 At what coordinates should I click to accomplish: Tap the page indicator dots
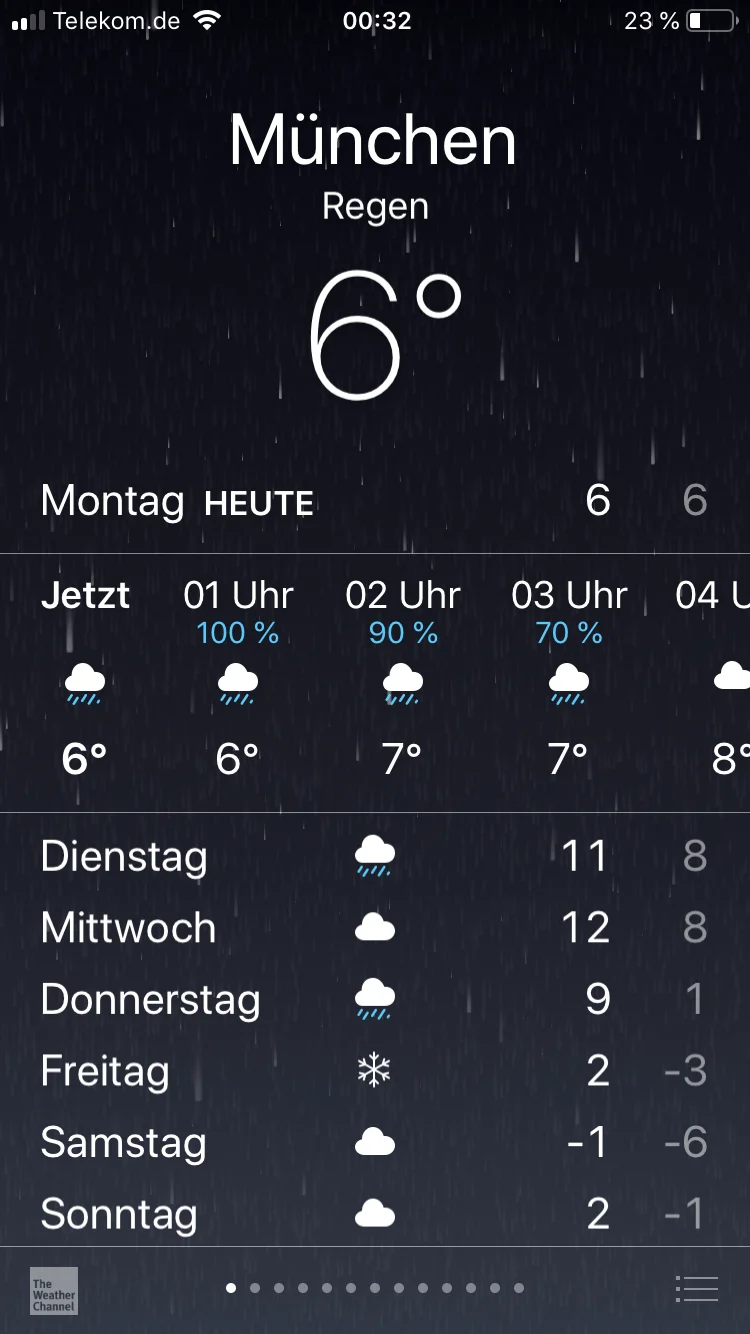click(375, 1288)
